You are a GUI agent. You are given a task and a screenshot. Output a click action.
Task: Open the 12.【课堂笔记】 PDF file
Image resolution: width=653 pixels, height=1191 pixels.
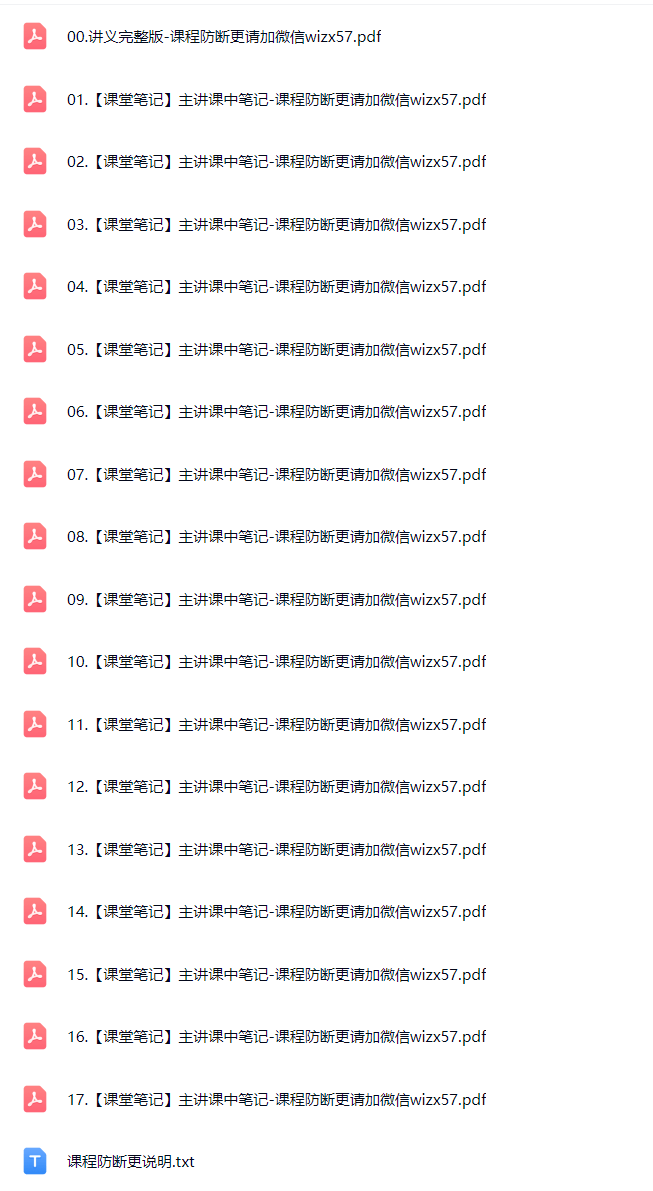click(x=276, y=787)
